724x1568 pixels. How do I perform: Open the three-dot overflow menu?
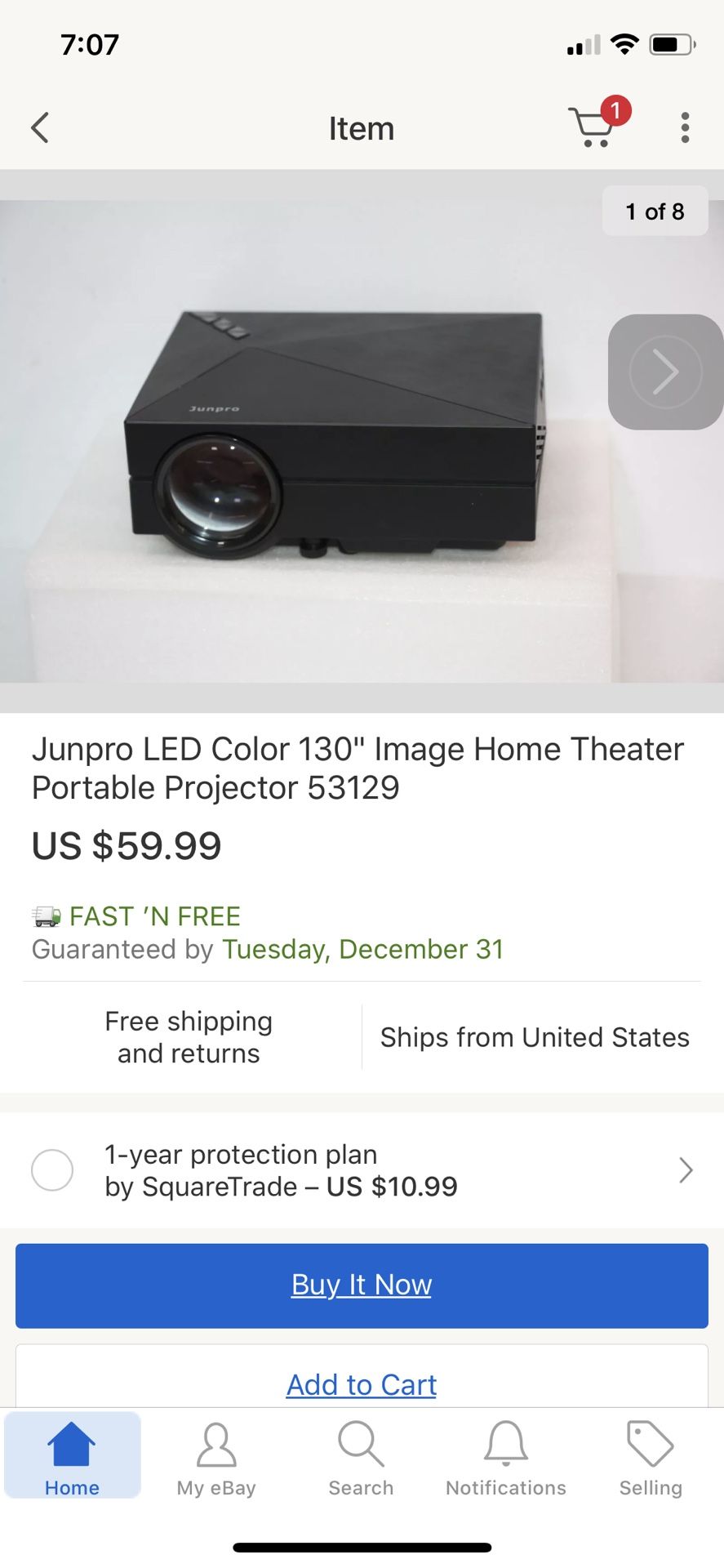pyautogui.click(x=685, y=127)
